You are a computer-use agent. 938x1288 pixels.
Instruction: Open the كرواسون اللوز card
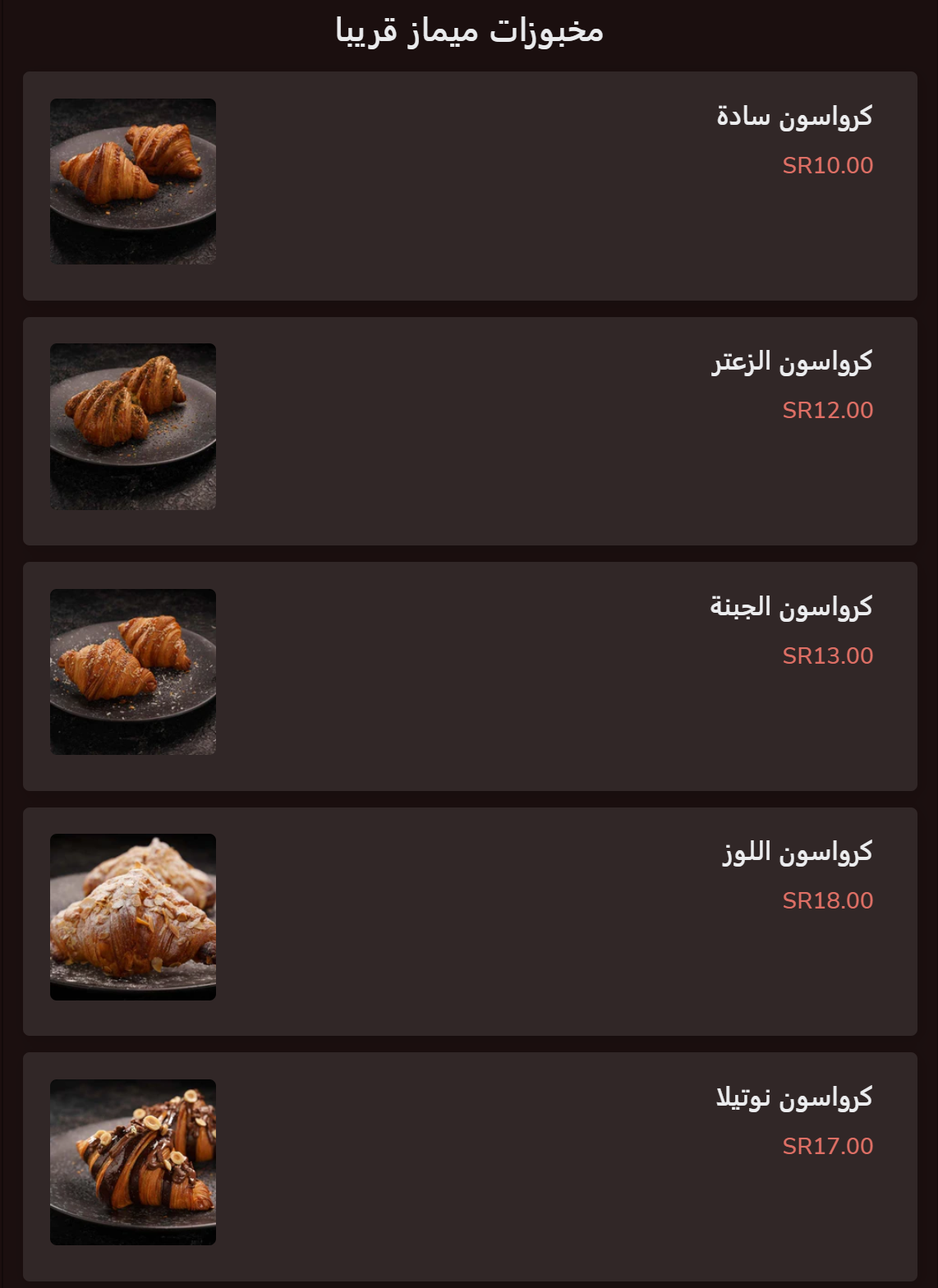pos(469,921)
